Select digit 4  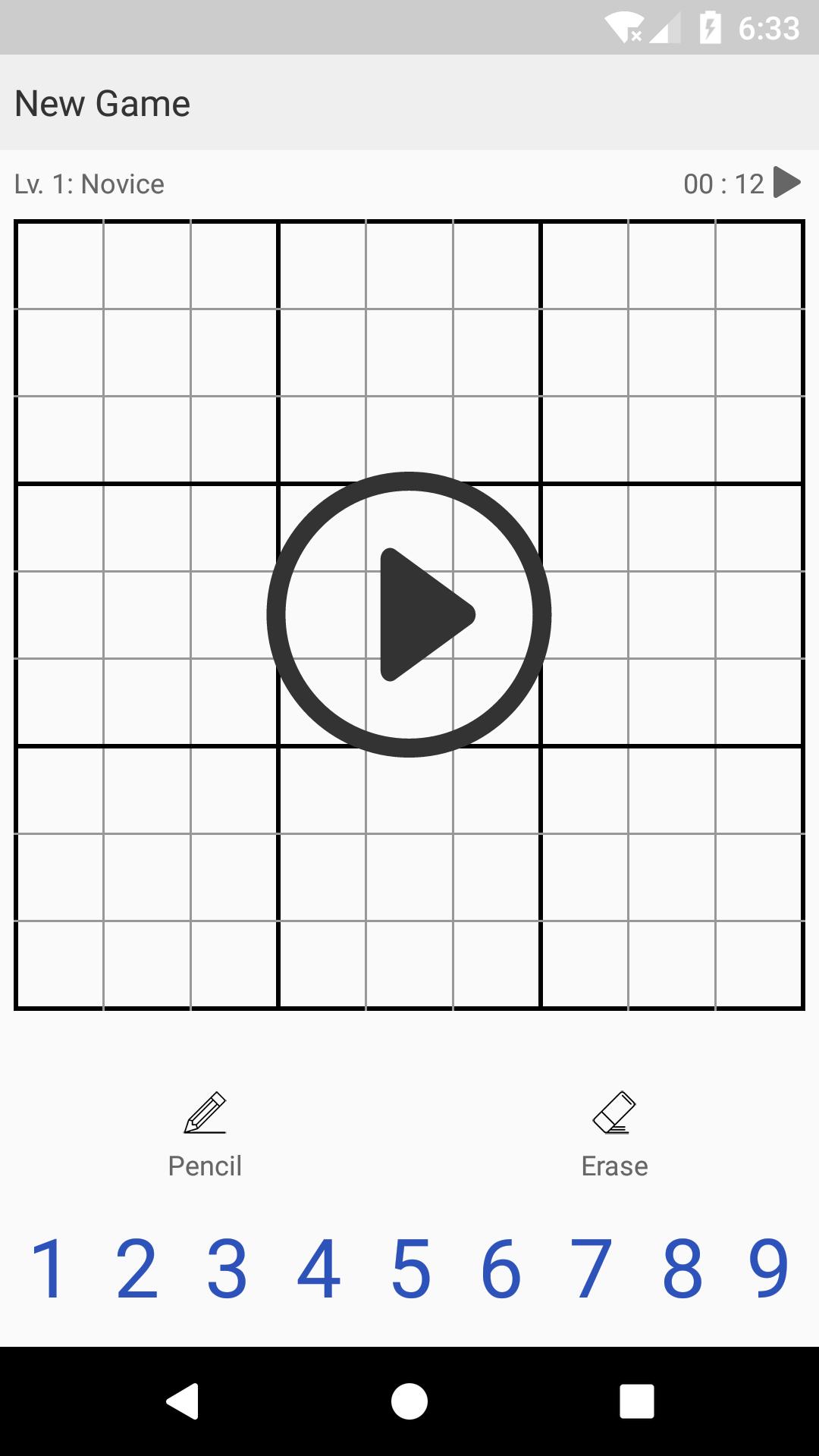click(x=318, y=1268)
